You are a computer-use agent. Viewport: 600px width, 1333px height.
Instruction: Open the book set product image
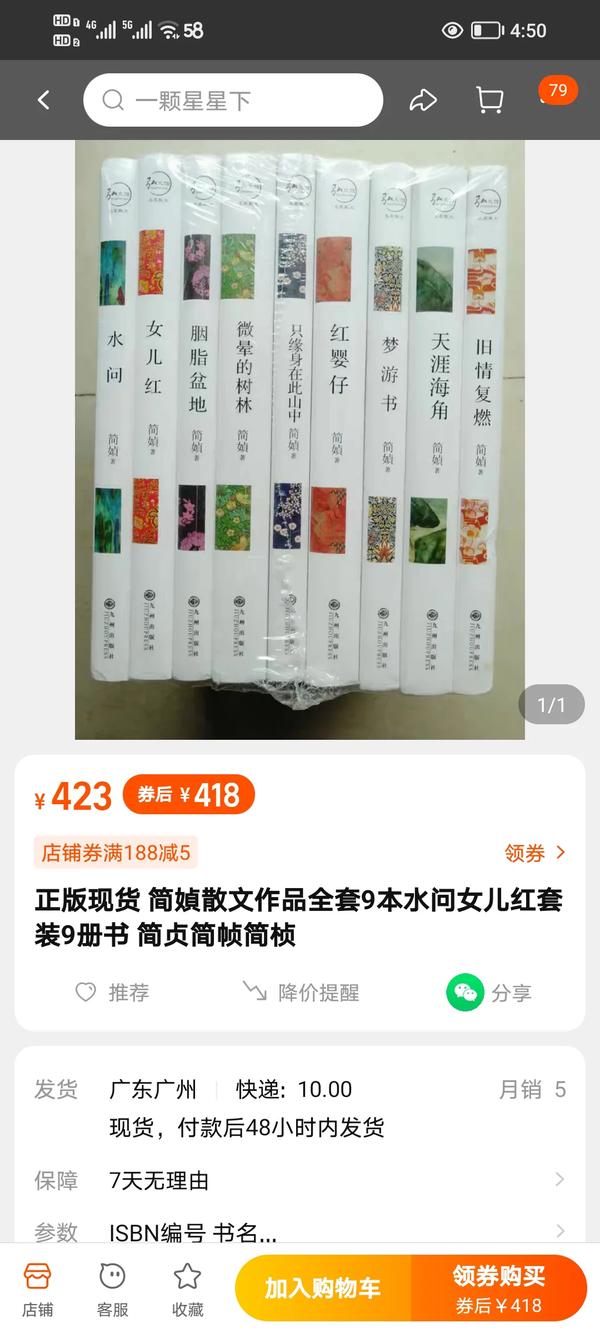click(300, 440)
